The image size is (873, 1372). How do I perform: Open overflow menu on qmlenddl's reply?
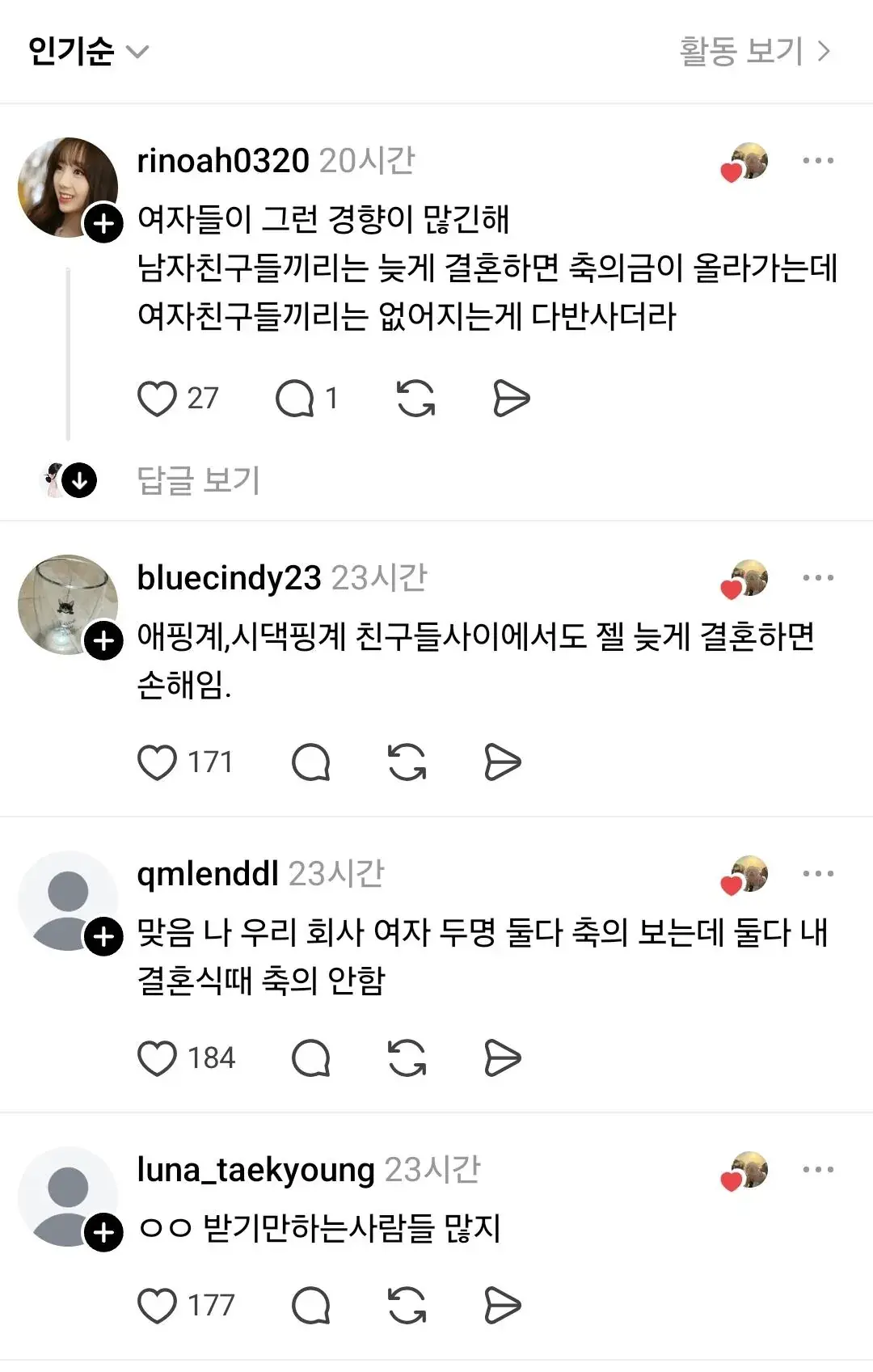pos(818,874)
